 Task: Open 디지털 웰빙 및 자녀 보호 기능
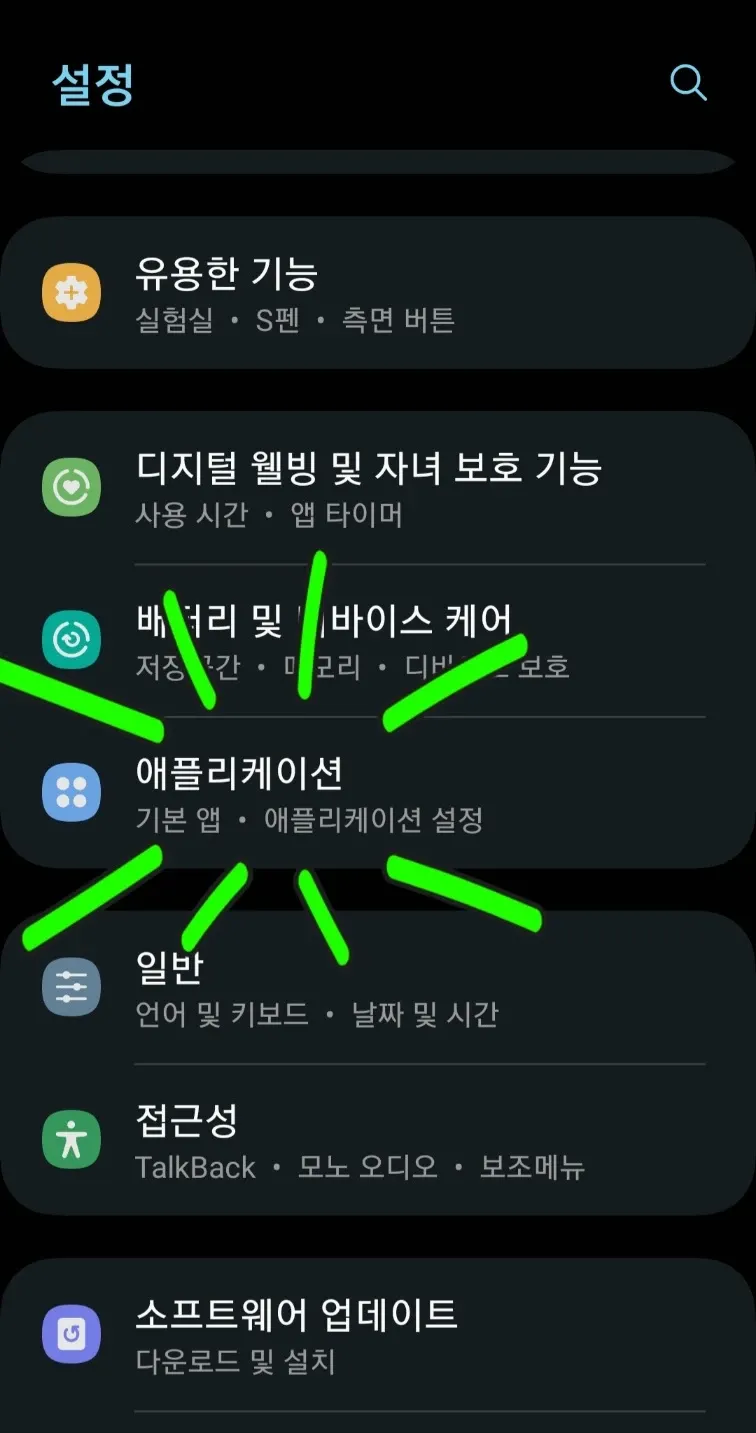click(377, 488)
